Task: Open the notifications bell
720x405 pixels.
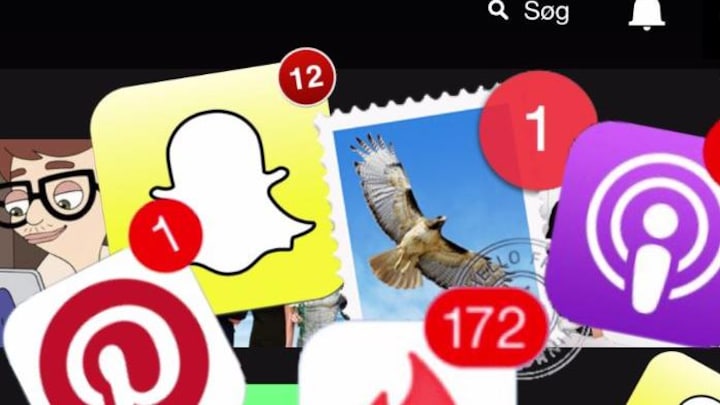Action: [x=647, y=13]
